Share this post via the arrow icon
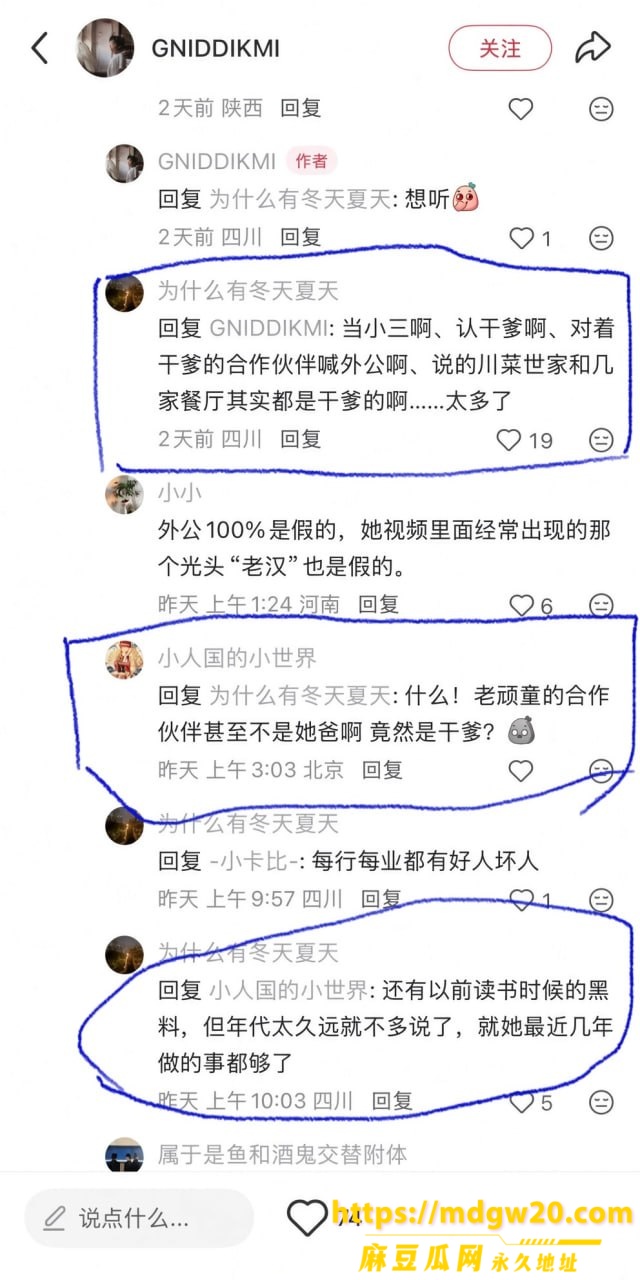Screen dimensions: 640x1280 (592, 47)
